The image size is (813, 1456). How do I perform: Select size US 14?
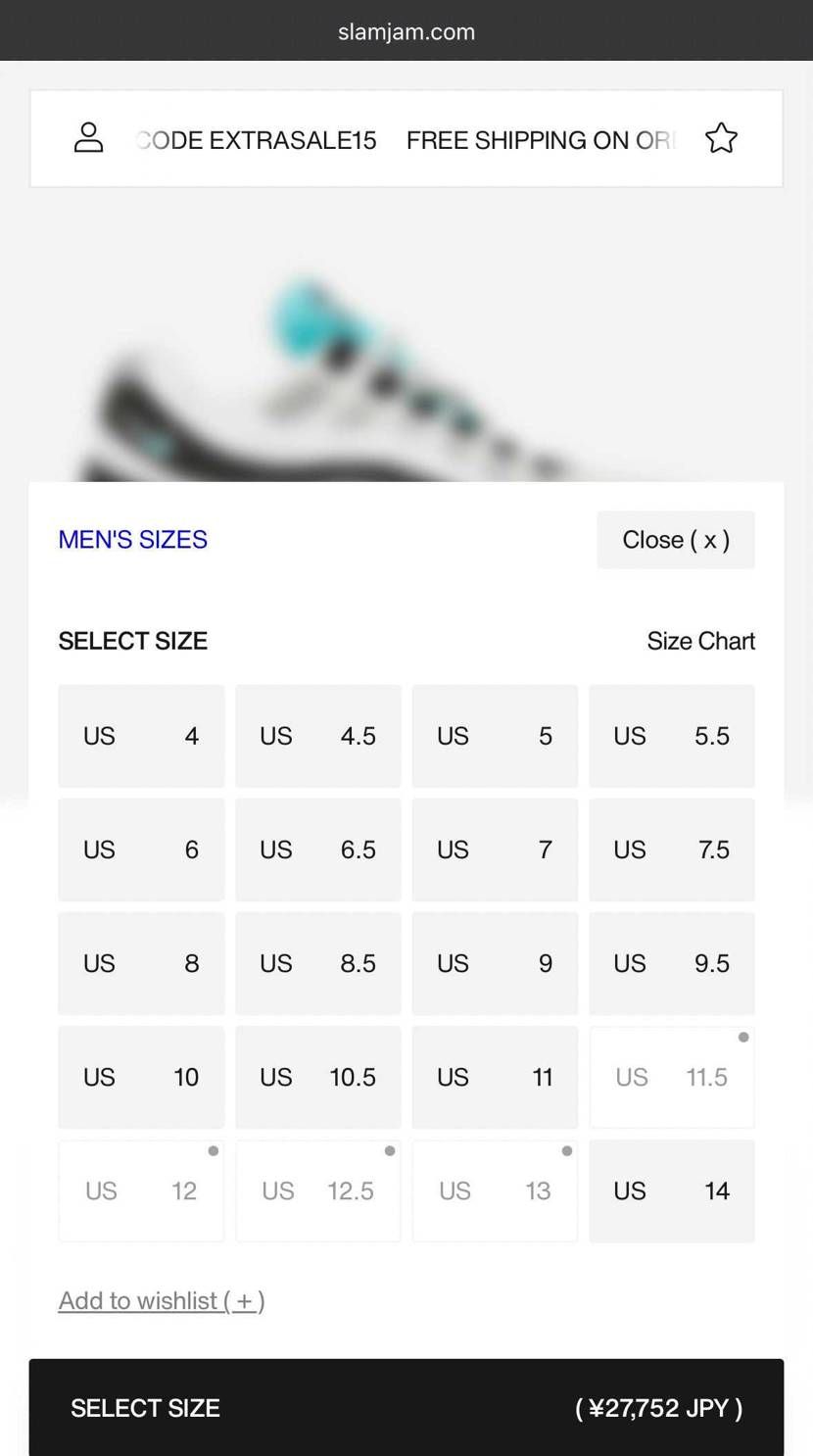click(671, 1190)
